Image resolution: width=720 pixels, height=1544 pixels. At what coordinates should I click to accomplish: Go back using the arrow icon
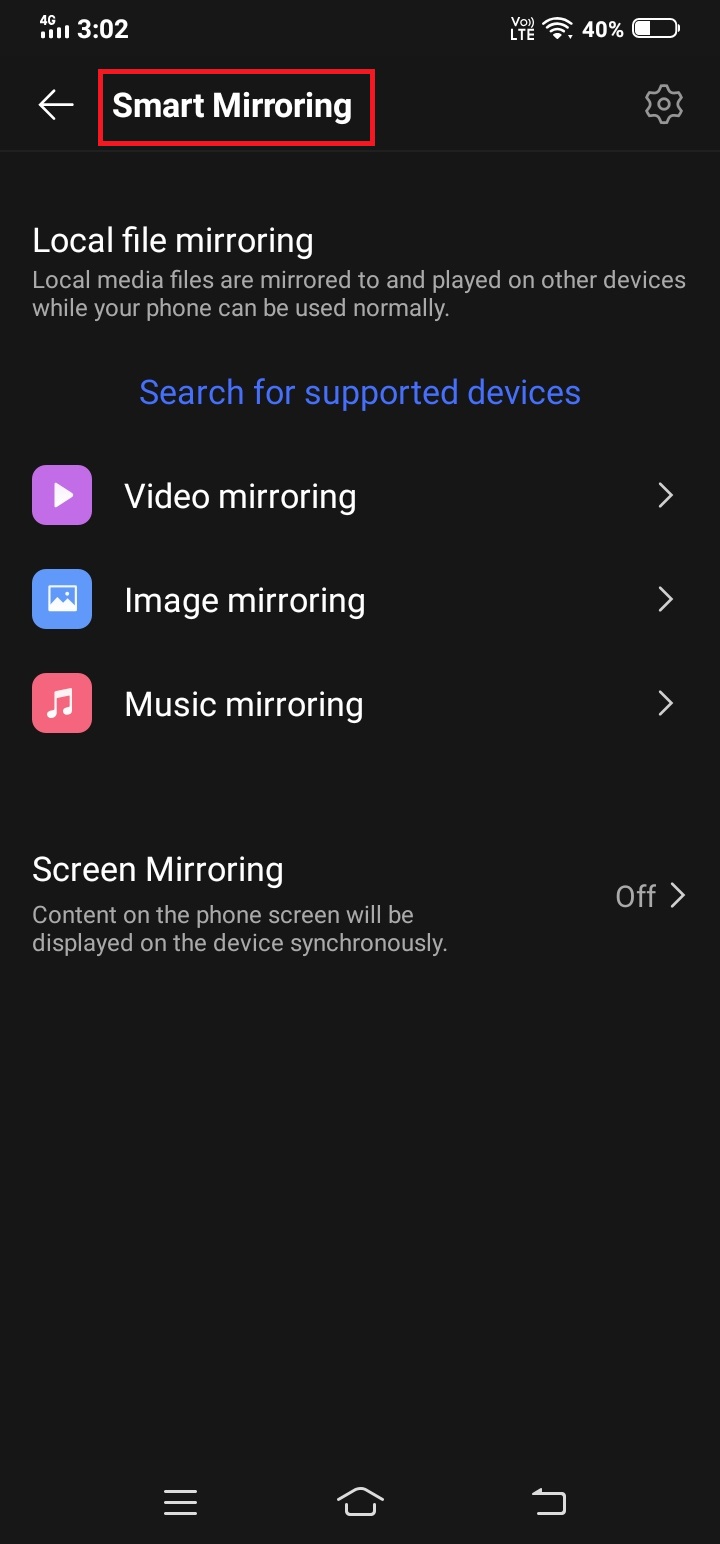point(55,103)
